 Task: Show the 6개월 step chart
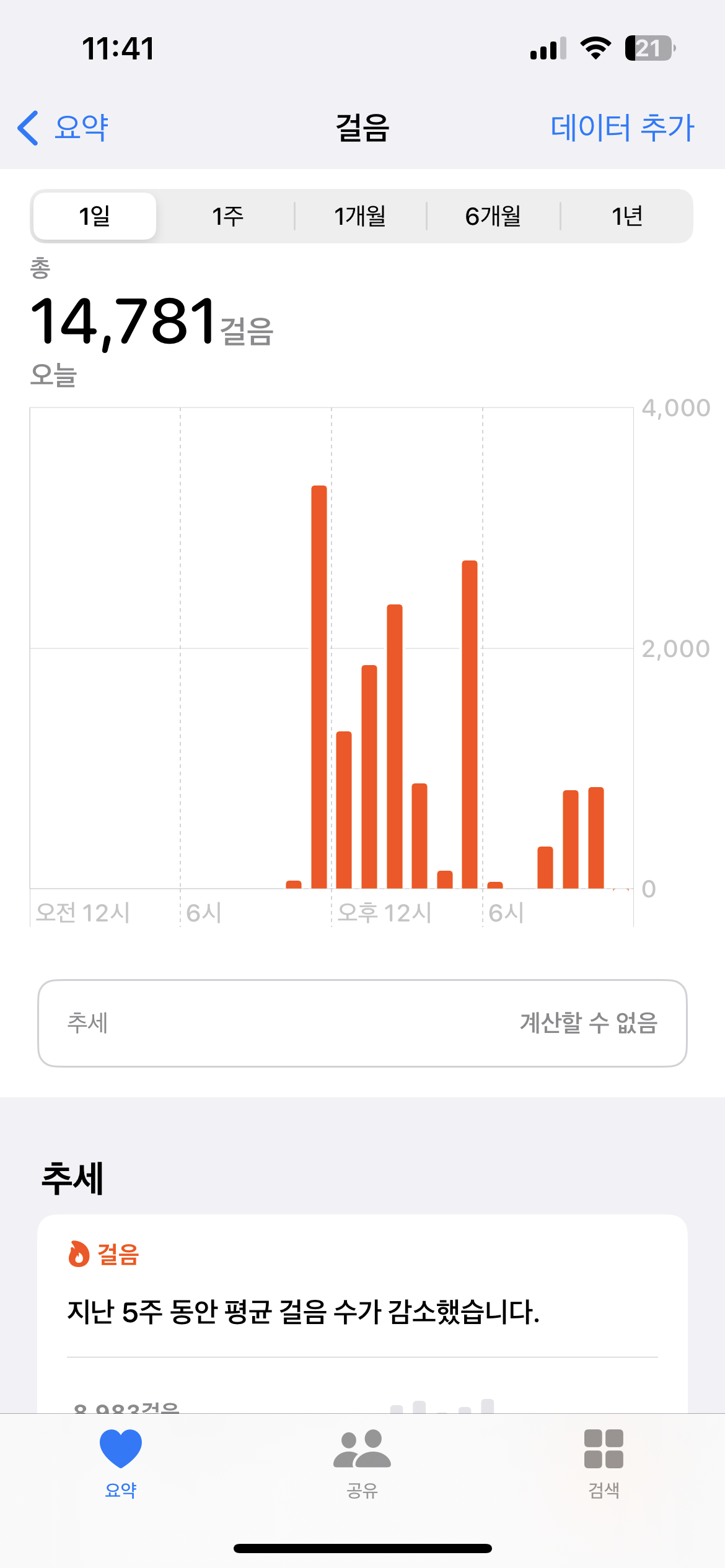493,216
